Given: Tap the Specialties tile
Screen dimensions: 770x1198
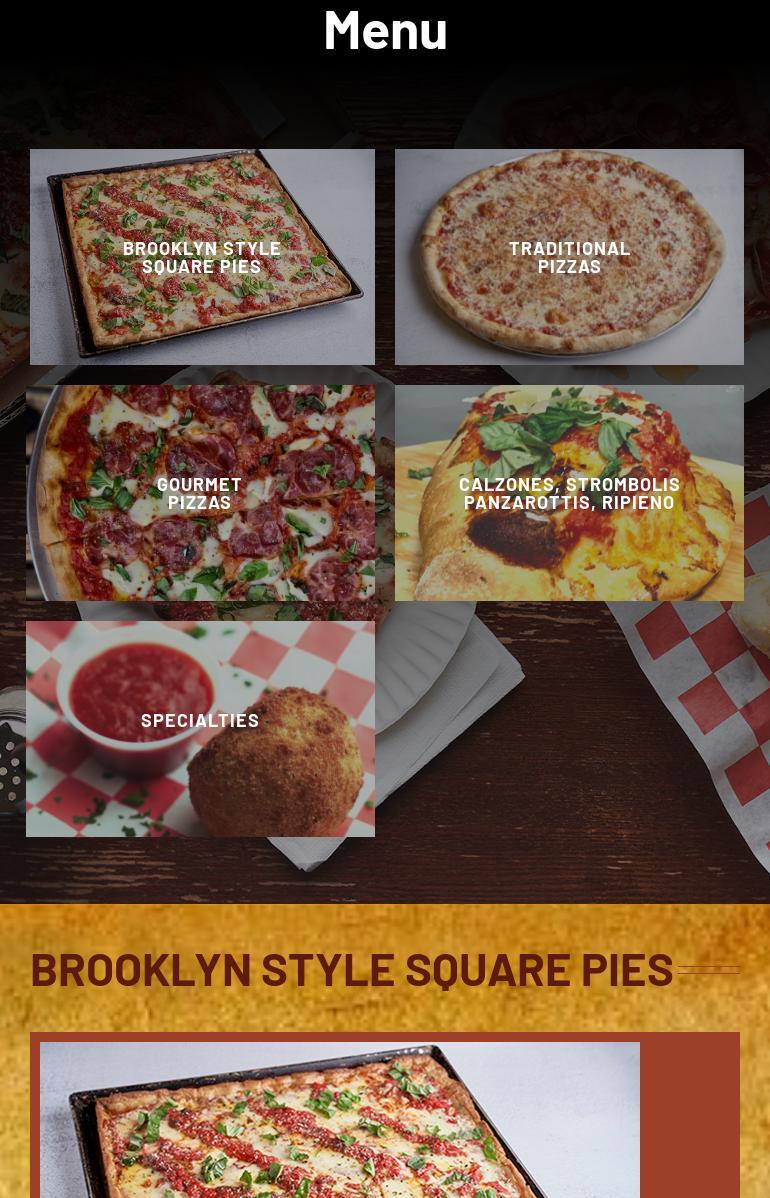Looking at the screenshot, I should pos(200,729).
